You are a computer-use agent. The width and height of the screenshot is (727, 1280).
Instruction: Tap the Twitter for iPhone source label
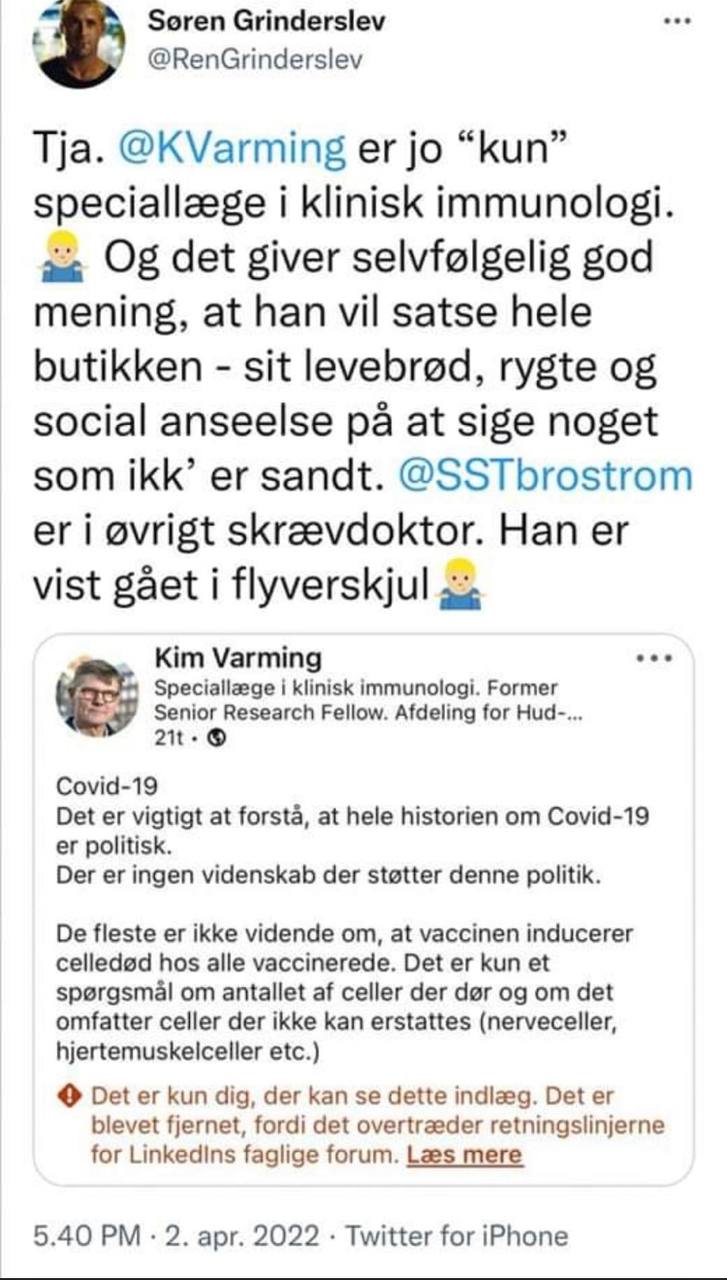tap(457, 1235)
